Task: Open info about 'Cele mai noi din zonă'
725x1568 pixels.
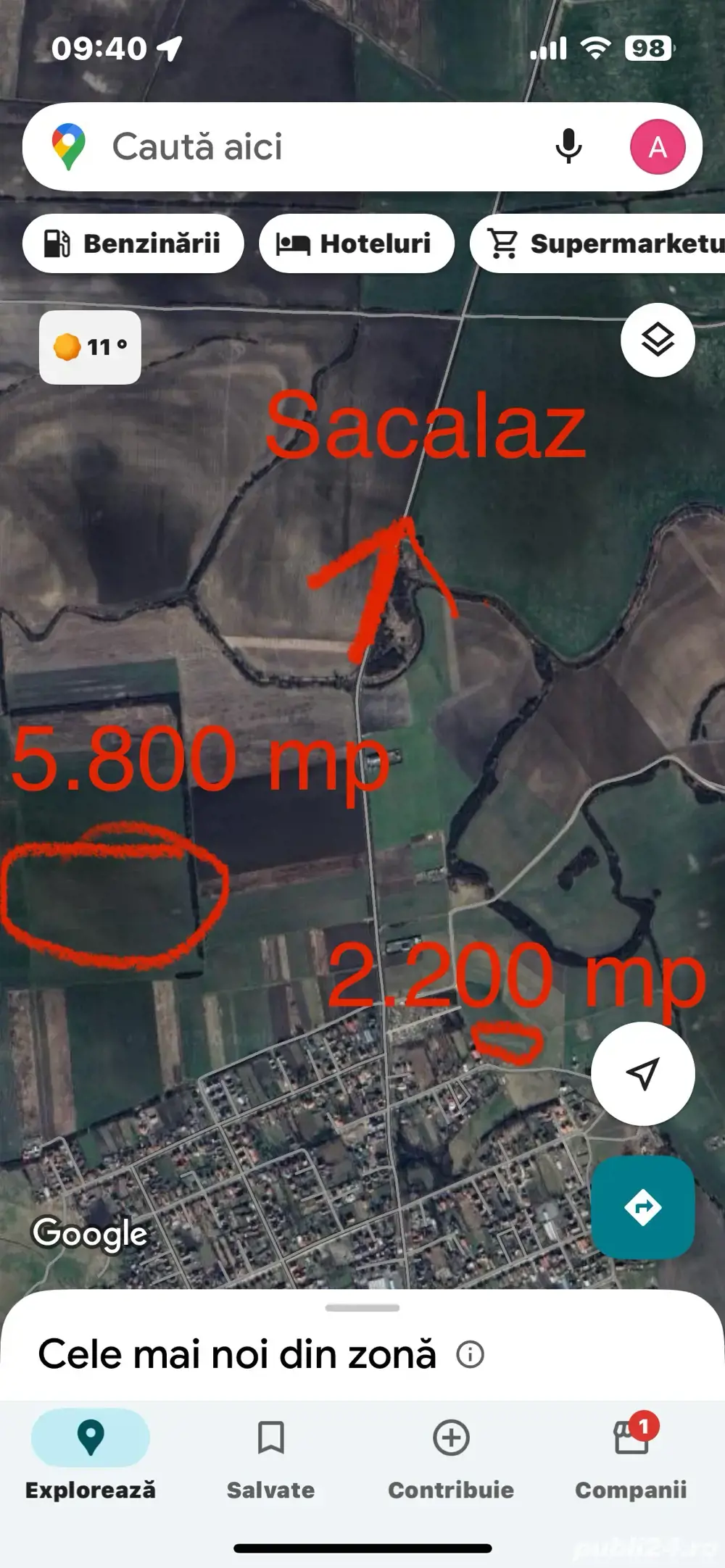Action: [470, 1354]
